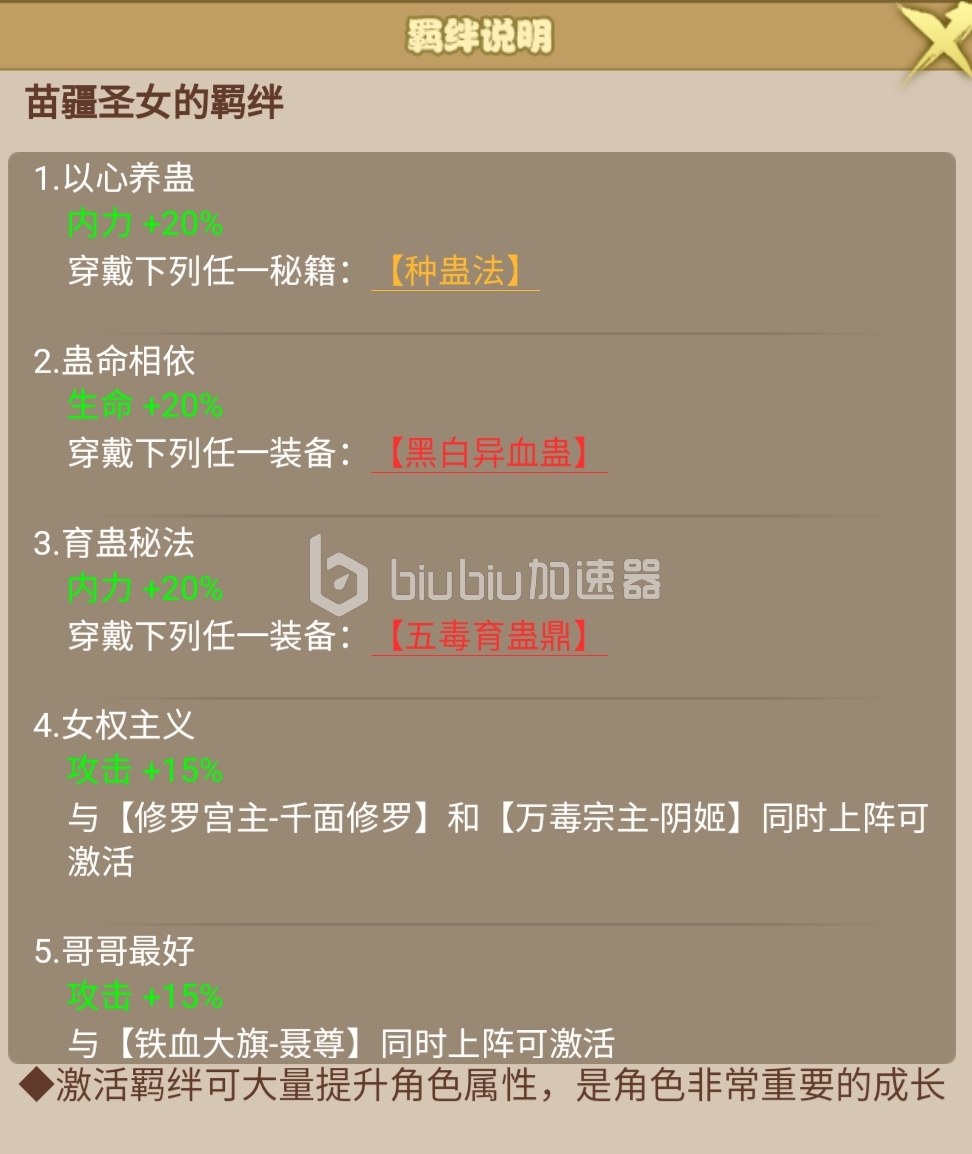972x1154 pixels.
Task: Open the 【种蛊法】 secret manual link
Action: [x=455, y=272]
